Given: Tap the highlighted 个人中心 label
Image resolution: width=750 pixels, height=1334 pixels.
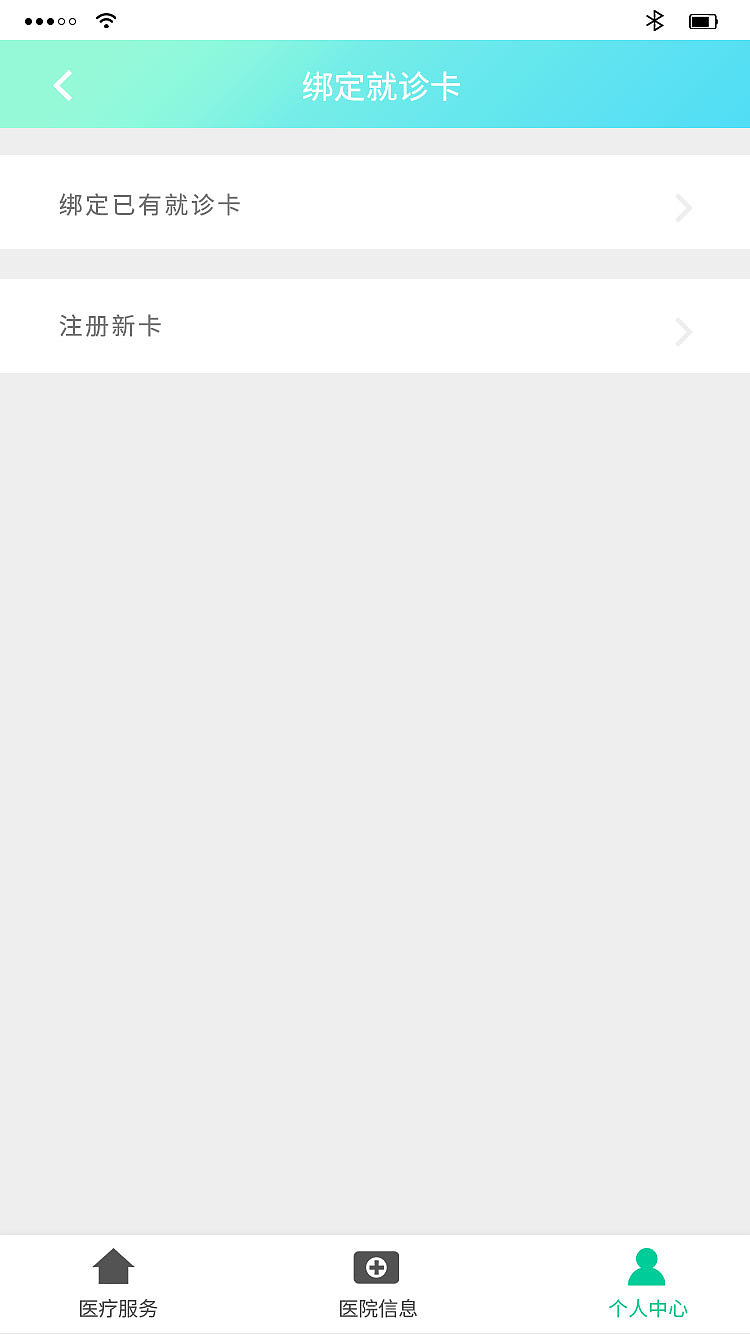Looking at the screenshot, I should 648,1307.
